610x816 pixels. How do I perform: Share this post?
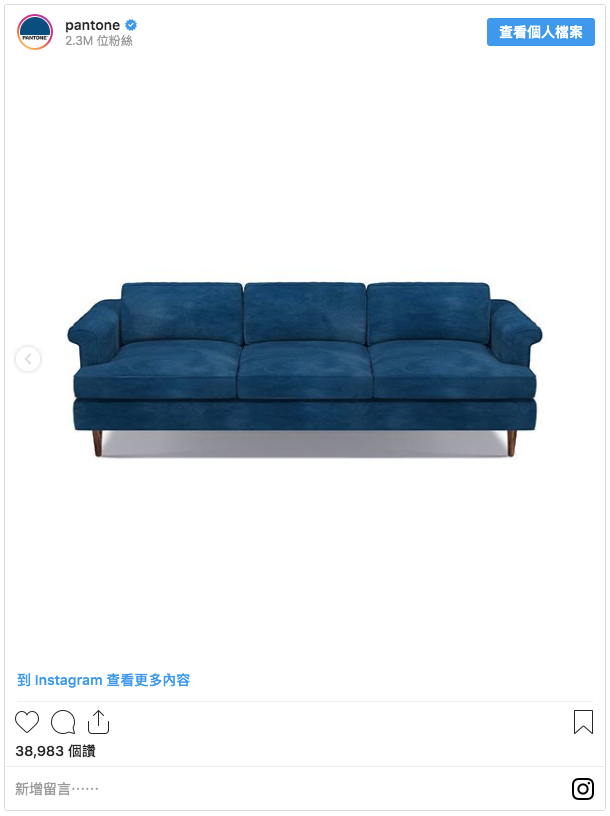98,722
